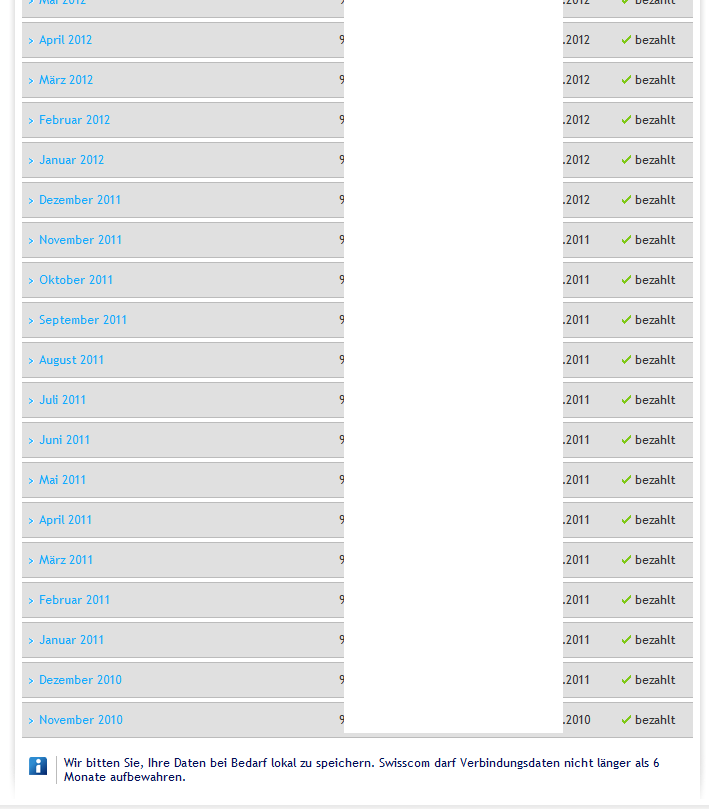Open November 2010 invoice details
Screen dimensions: 709x809
click(80, 720)
